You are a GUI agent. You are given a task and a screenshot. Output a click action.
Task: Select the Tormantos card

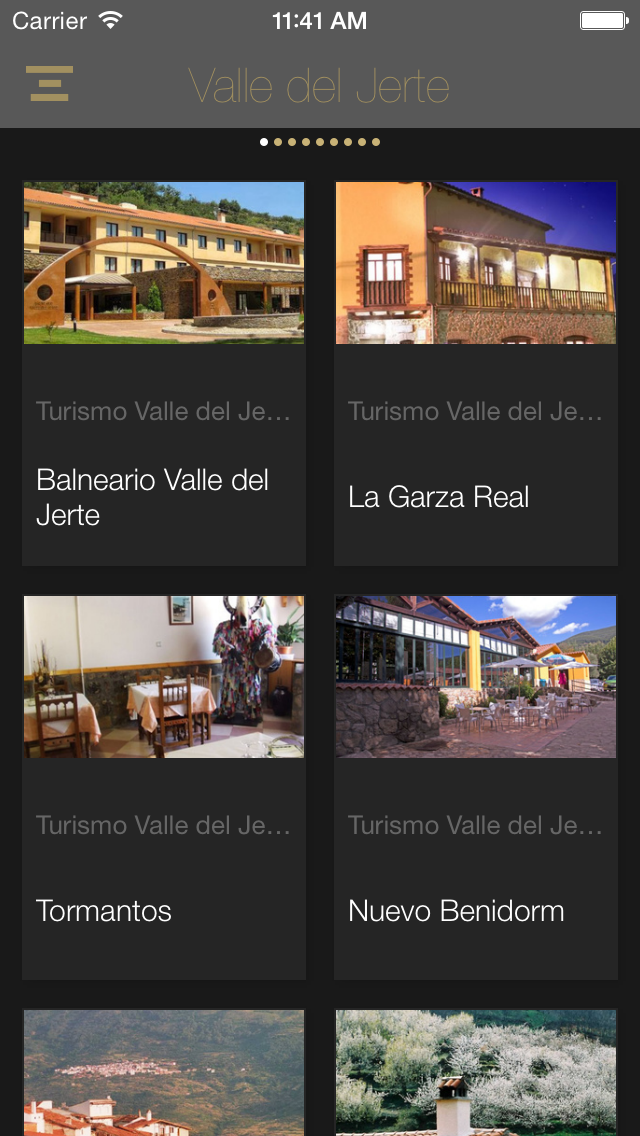164,786
